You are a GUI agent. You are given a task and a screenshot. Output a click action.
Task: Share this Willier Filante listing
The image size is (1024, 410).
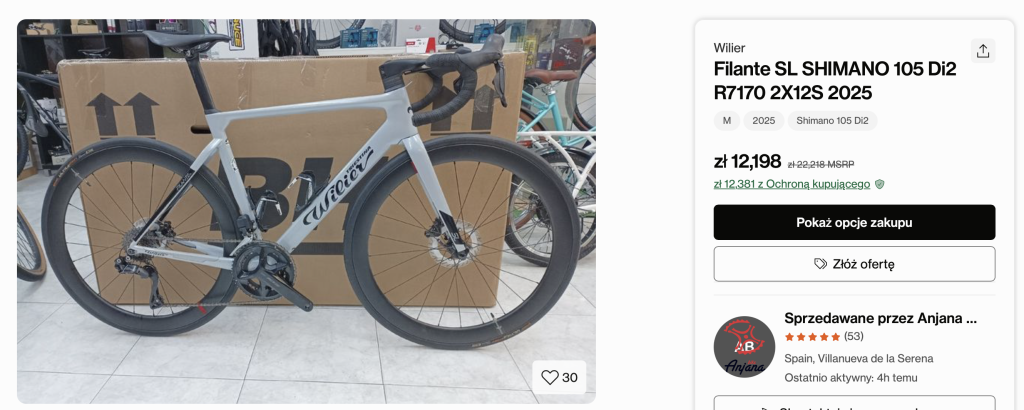tap(982, 51)
